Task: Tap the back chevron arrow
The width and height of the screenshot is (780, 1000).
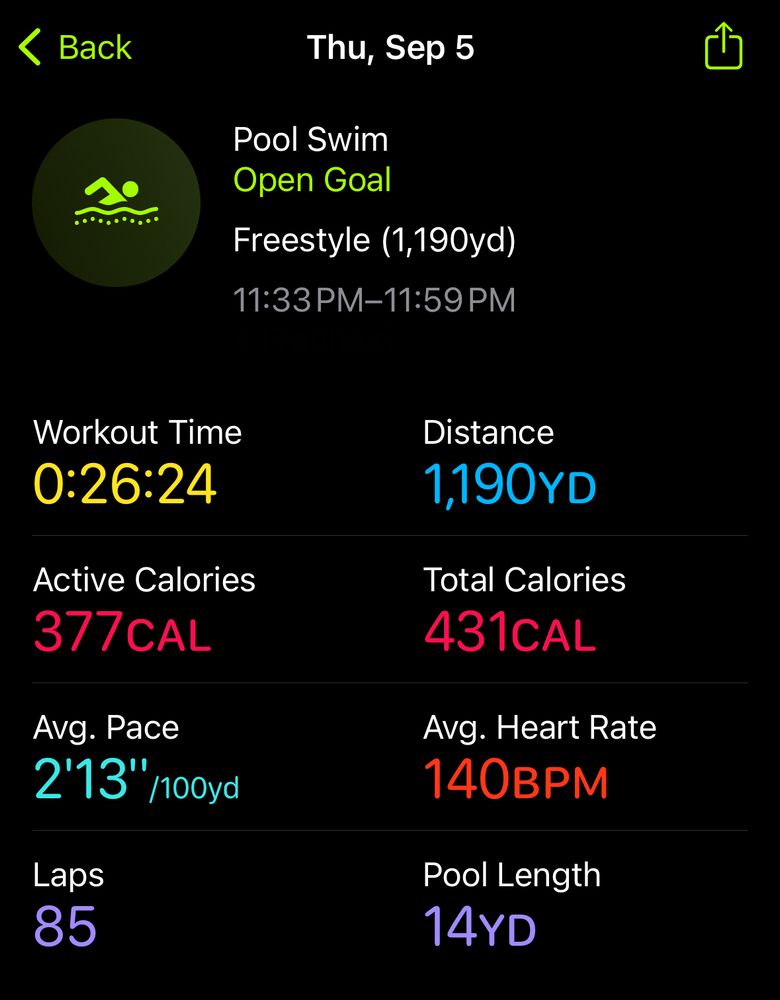Action: click(30, 46)
